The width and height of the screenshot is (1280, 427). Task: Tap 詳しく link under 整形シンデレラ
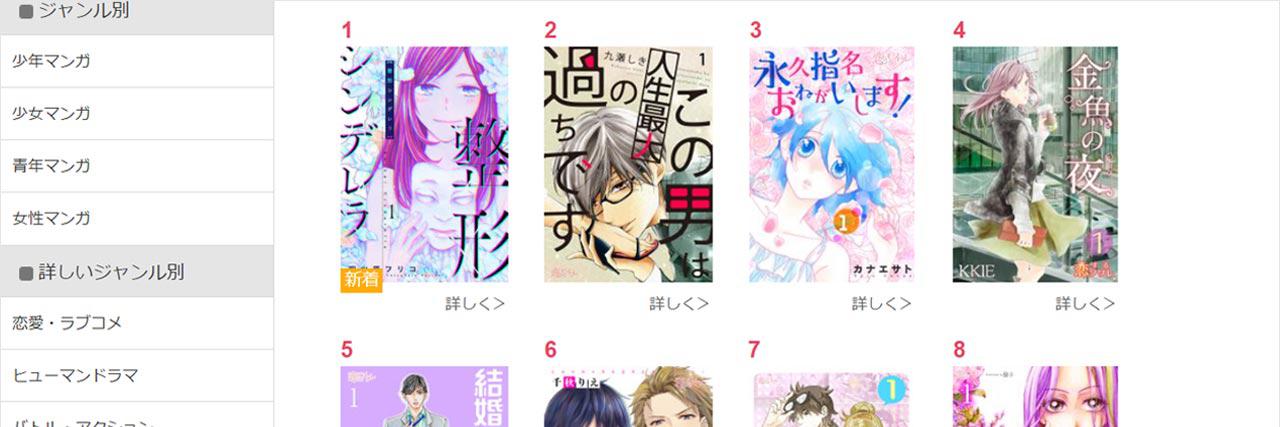tap(475, 303)
